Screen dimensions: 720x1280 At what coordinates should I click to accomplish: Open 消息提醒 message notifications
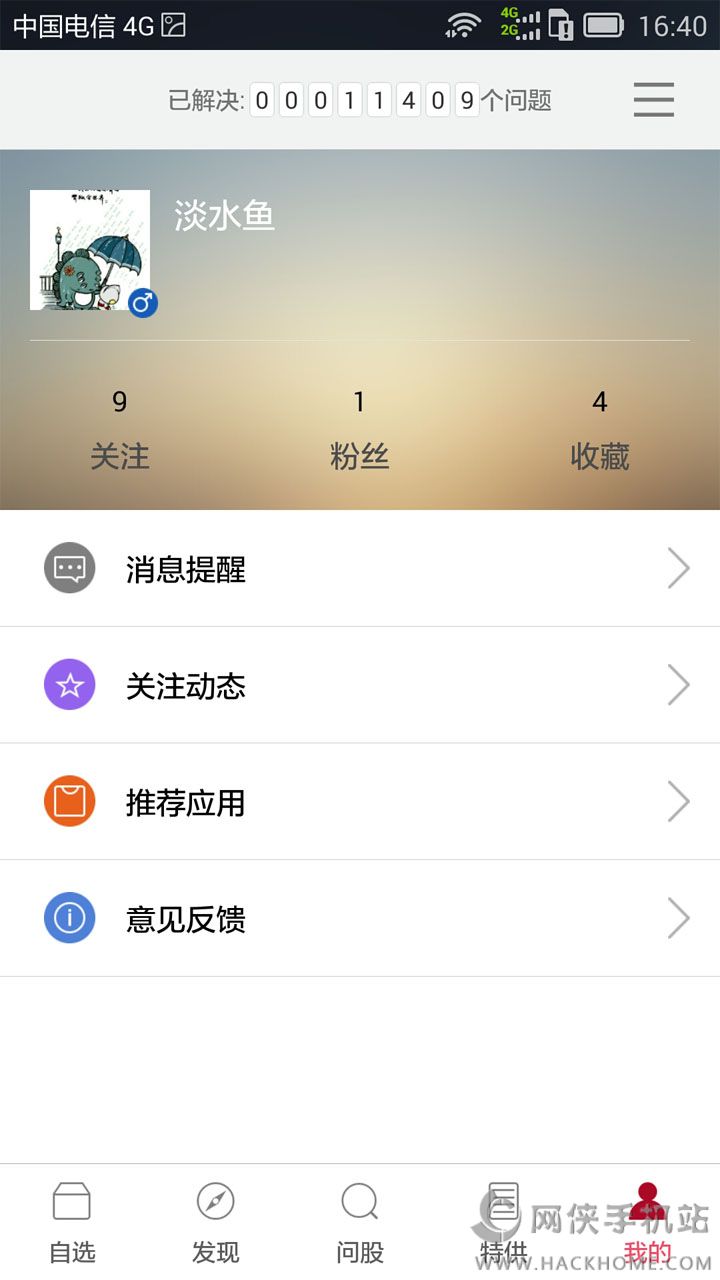pos(360,569)
